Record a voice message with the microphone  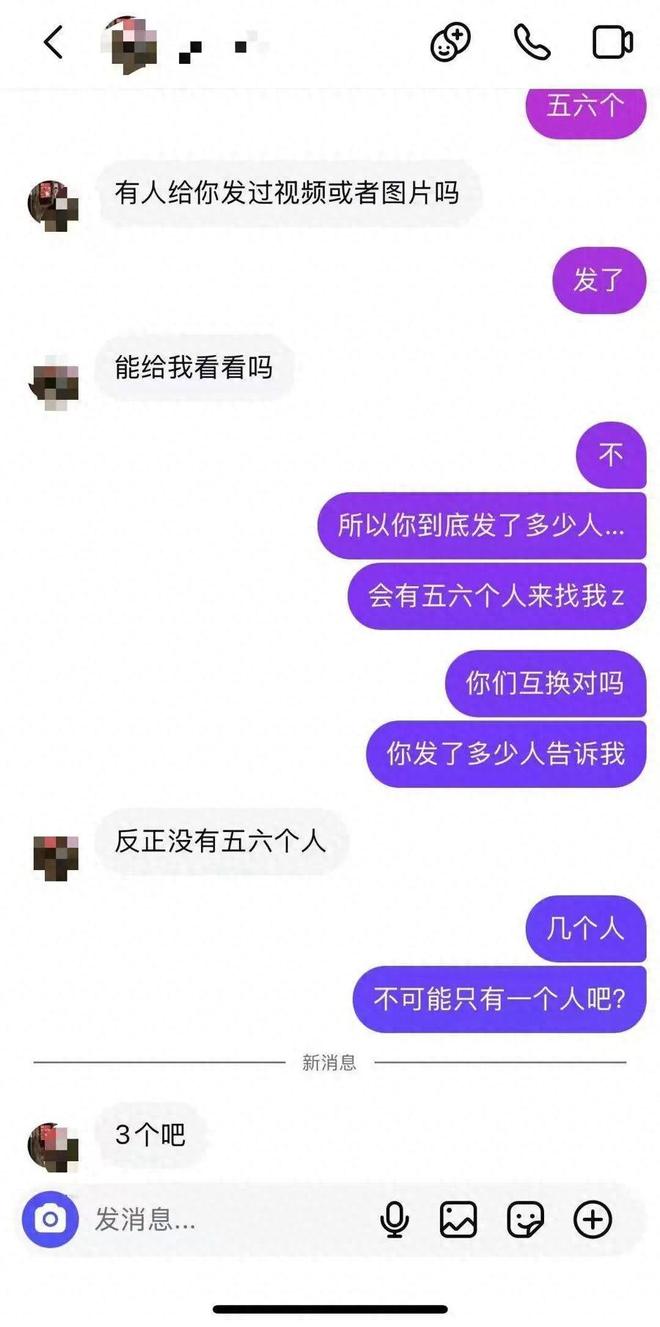[395, 1219]
